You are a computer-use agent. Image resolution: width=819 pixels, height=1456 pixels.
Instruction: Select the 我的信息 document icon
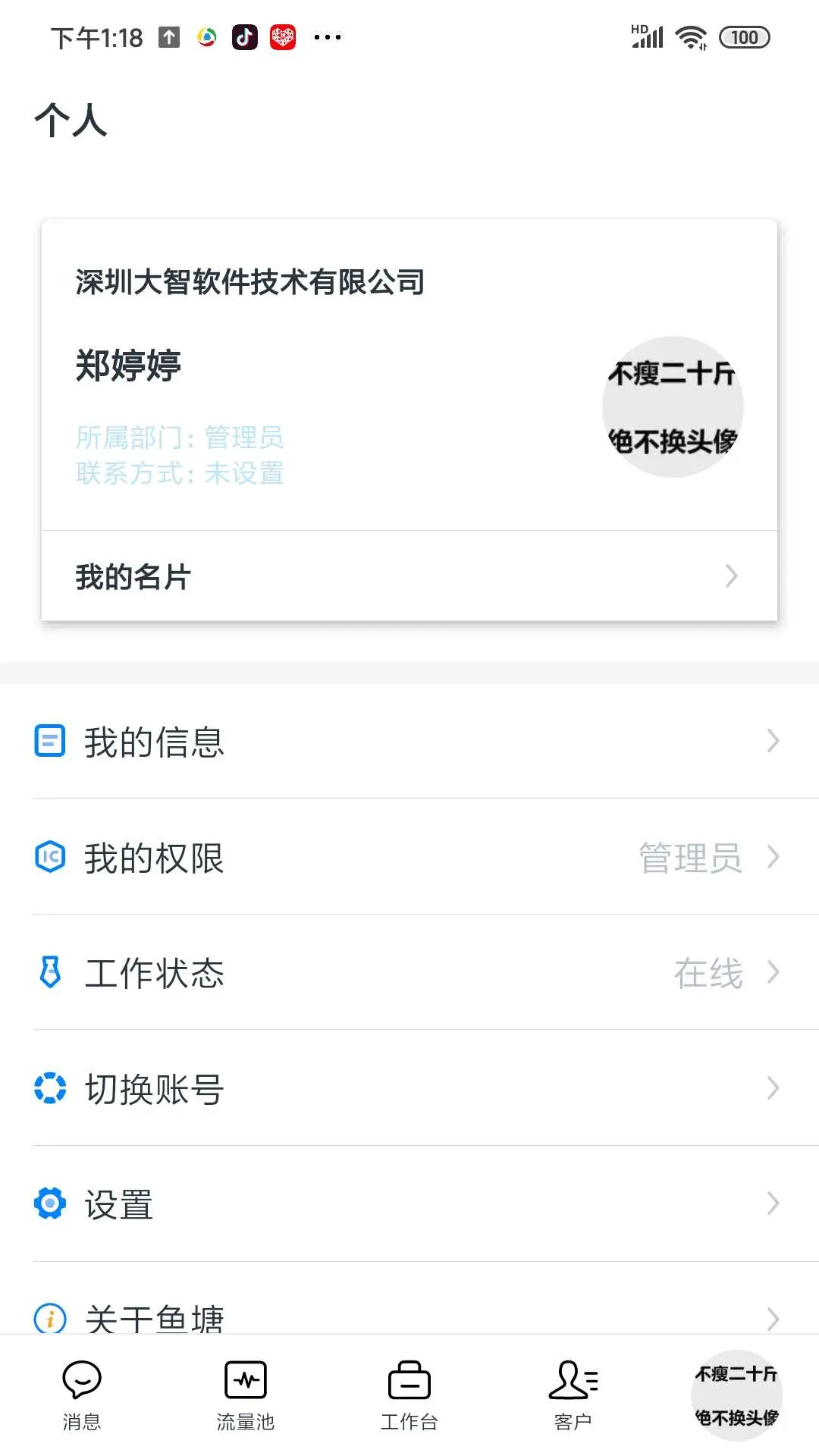click(49, 742)
